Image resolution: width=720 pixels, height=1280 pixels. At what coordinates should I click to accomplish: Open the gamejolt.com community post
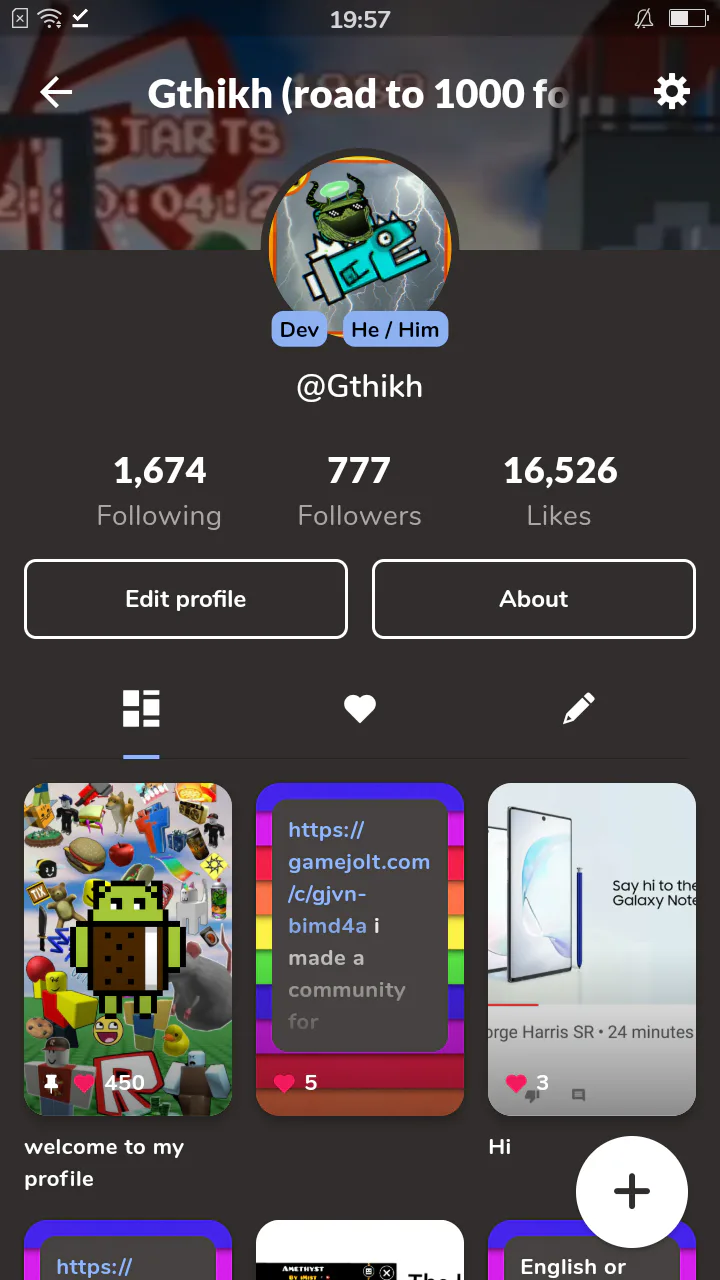[360, 949]
